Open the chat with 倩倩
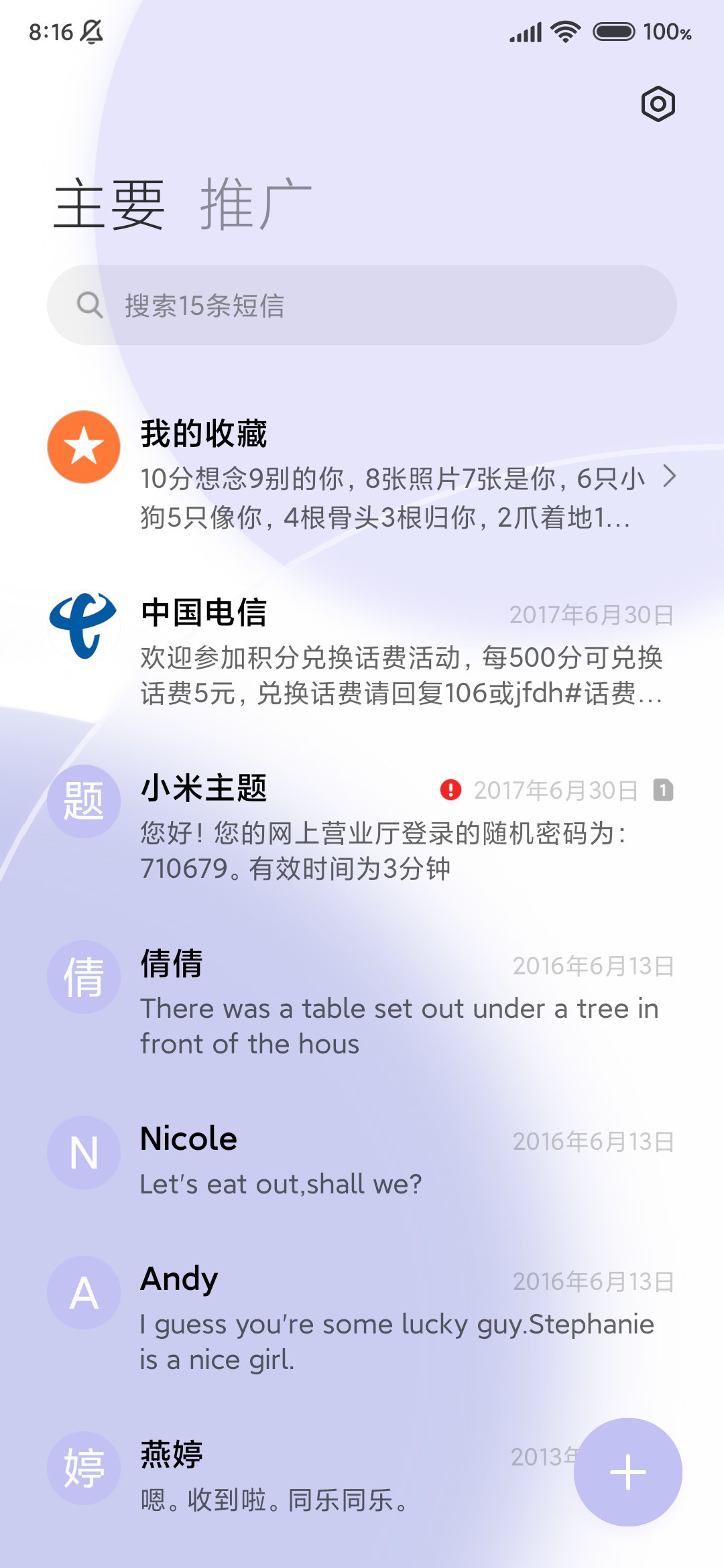The width and height of the screenshot is (724, 1568). click(362, 1002)
